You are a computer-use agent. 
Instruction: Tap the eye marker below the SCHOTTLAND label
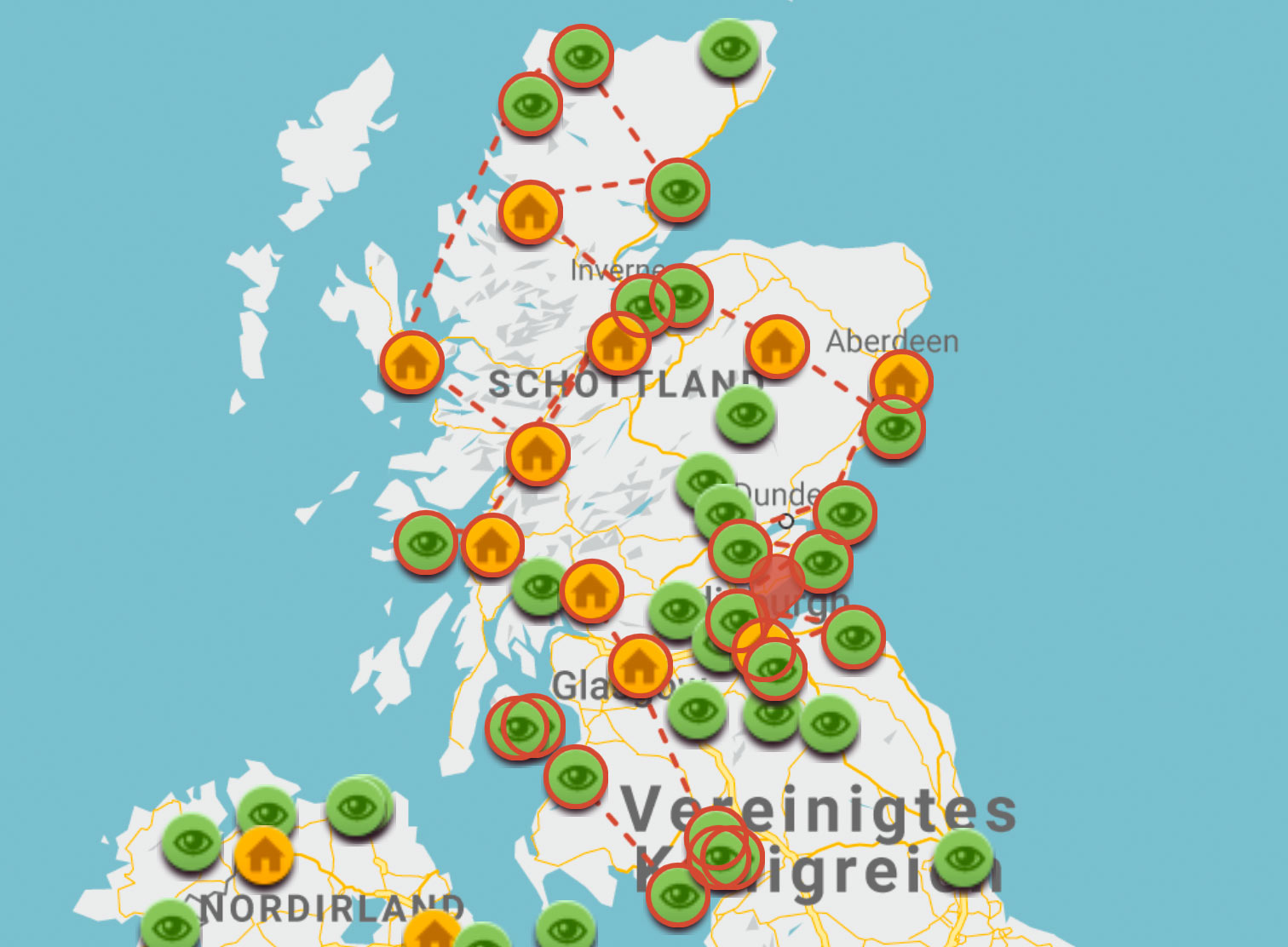click(745, 415)
